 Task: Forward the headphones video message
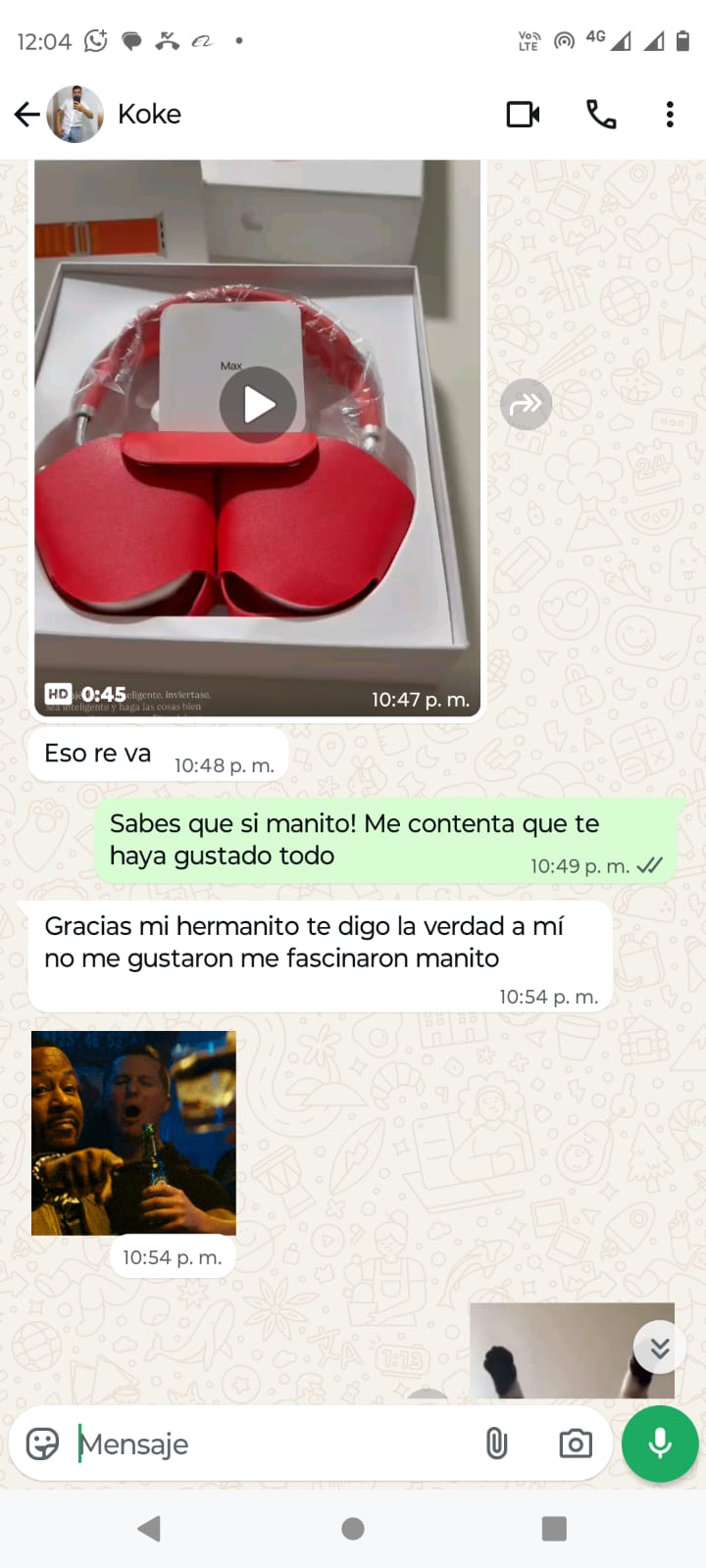[x=527, y=404]
